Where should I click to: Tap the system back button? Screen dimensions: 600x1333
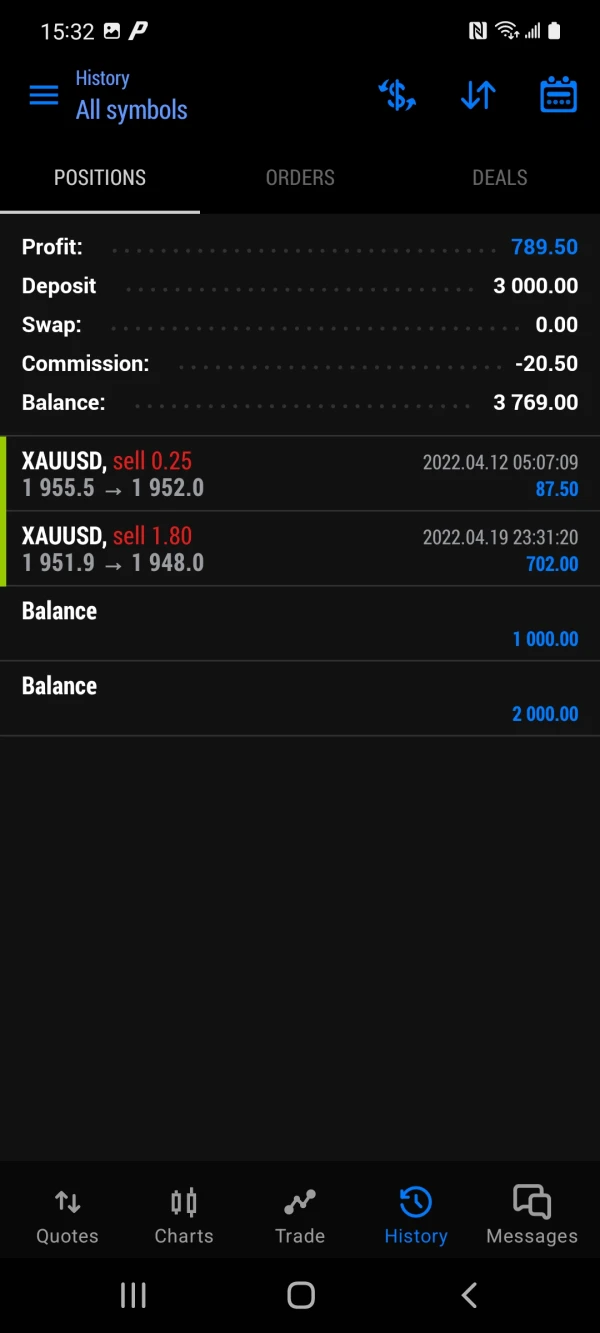468,1296
